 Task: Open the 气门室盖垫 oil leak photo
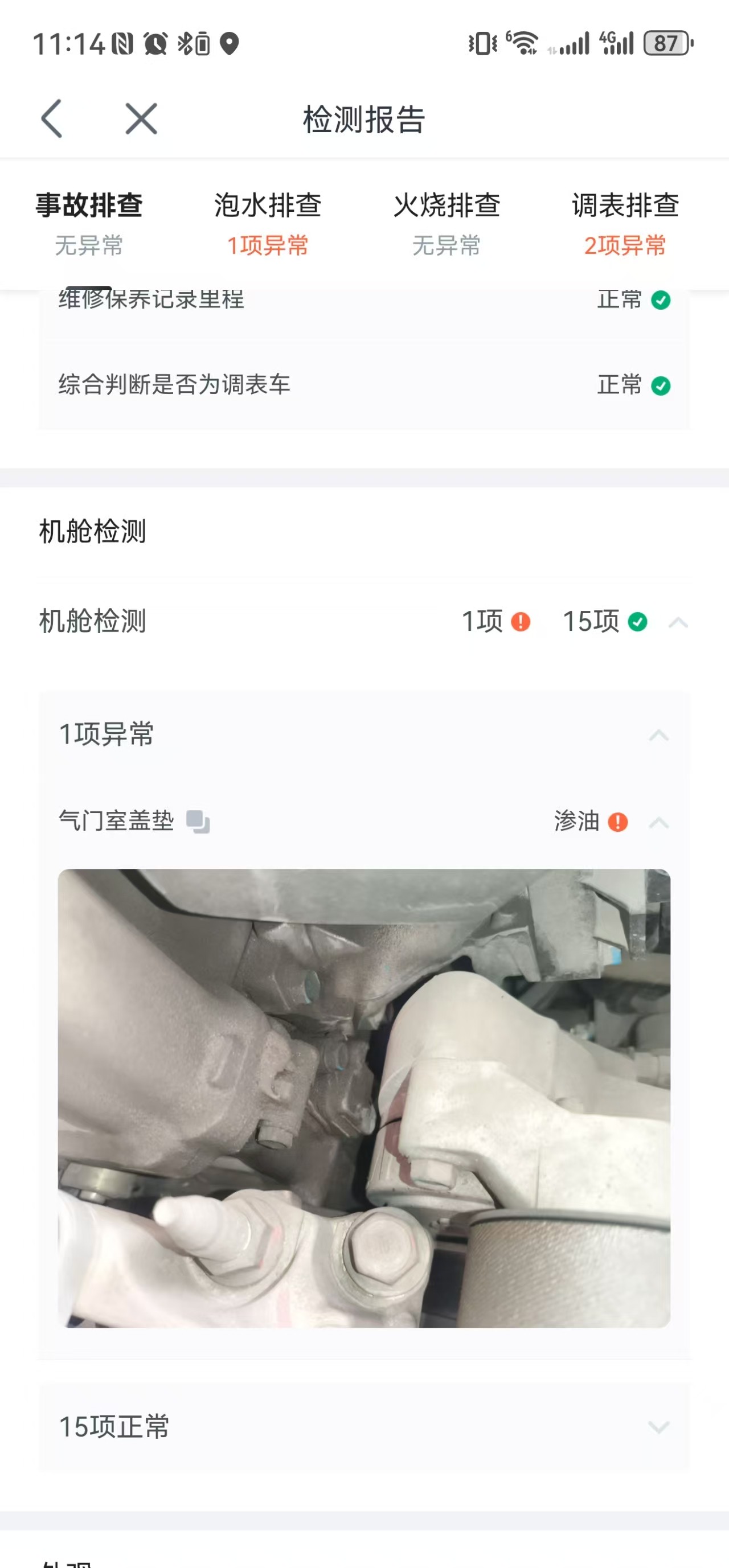point(364,1098)
